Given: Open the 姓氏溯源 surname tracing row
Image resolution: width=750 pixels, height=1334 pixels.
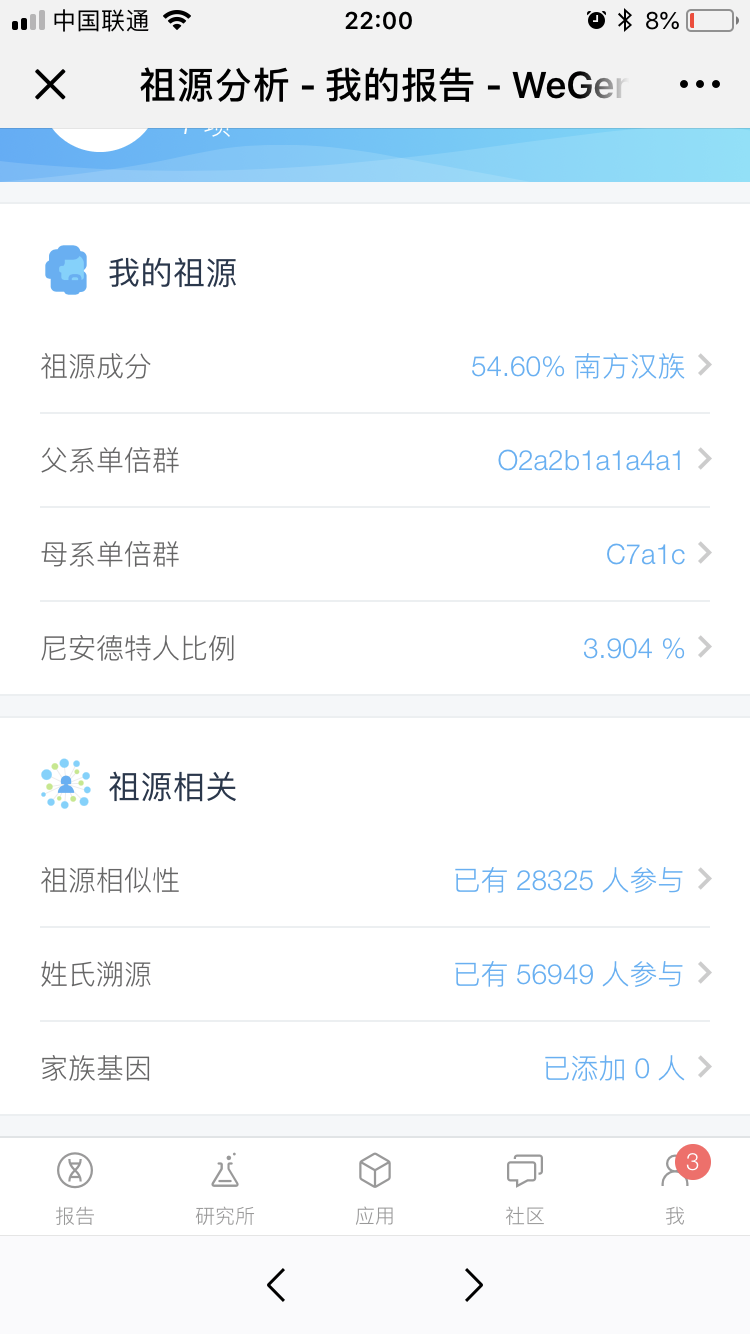Looking at the screenshot, I should (x=375, y=974).
